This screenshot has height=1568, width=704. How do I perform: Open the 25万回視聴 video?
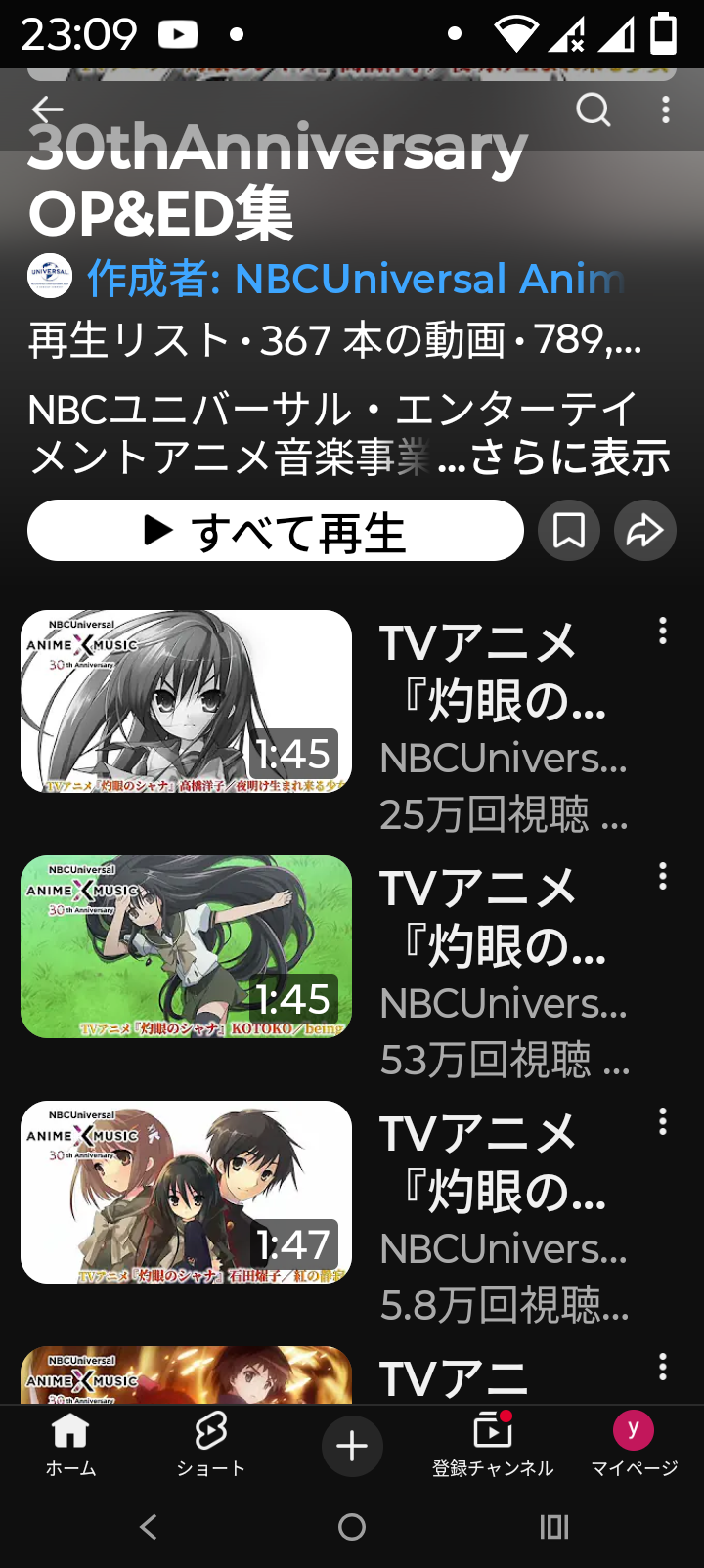[x=186, y=702]
